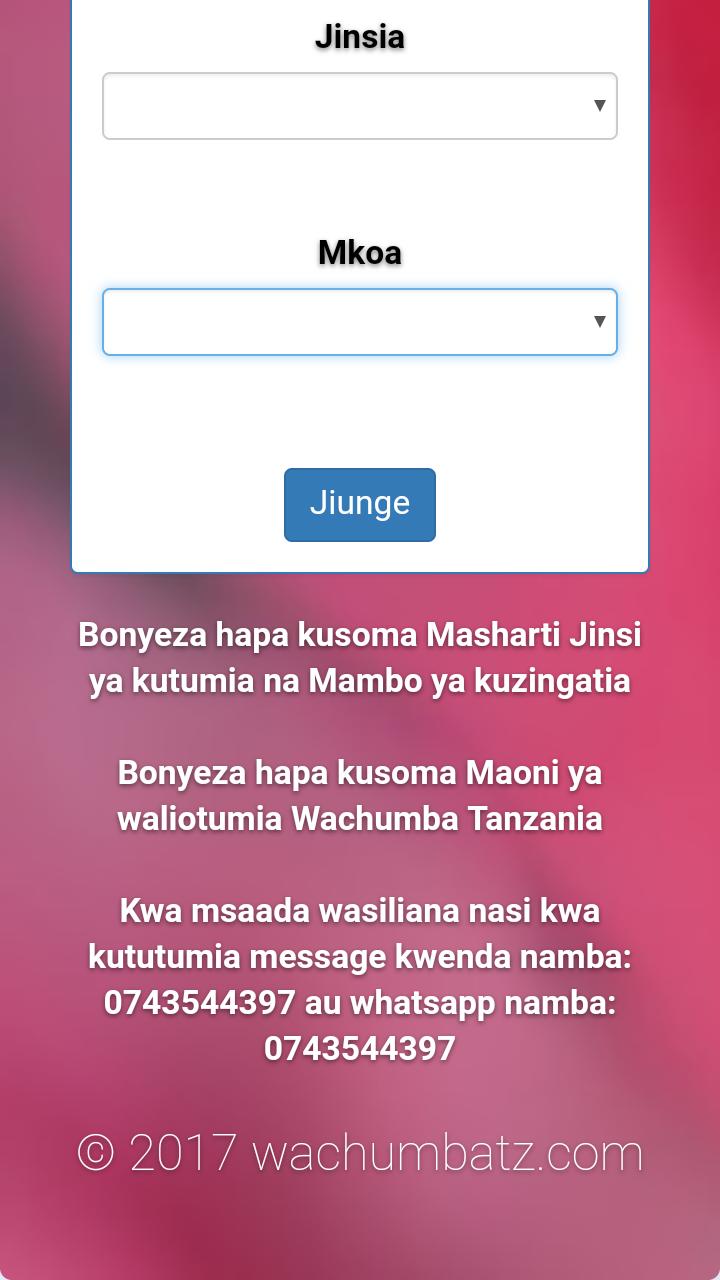
Task: Read Maoni ya waliotumia Wachumba Tanzania
Action: [360, 795]
